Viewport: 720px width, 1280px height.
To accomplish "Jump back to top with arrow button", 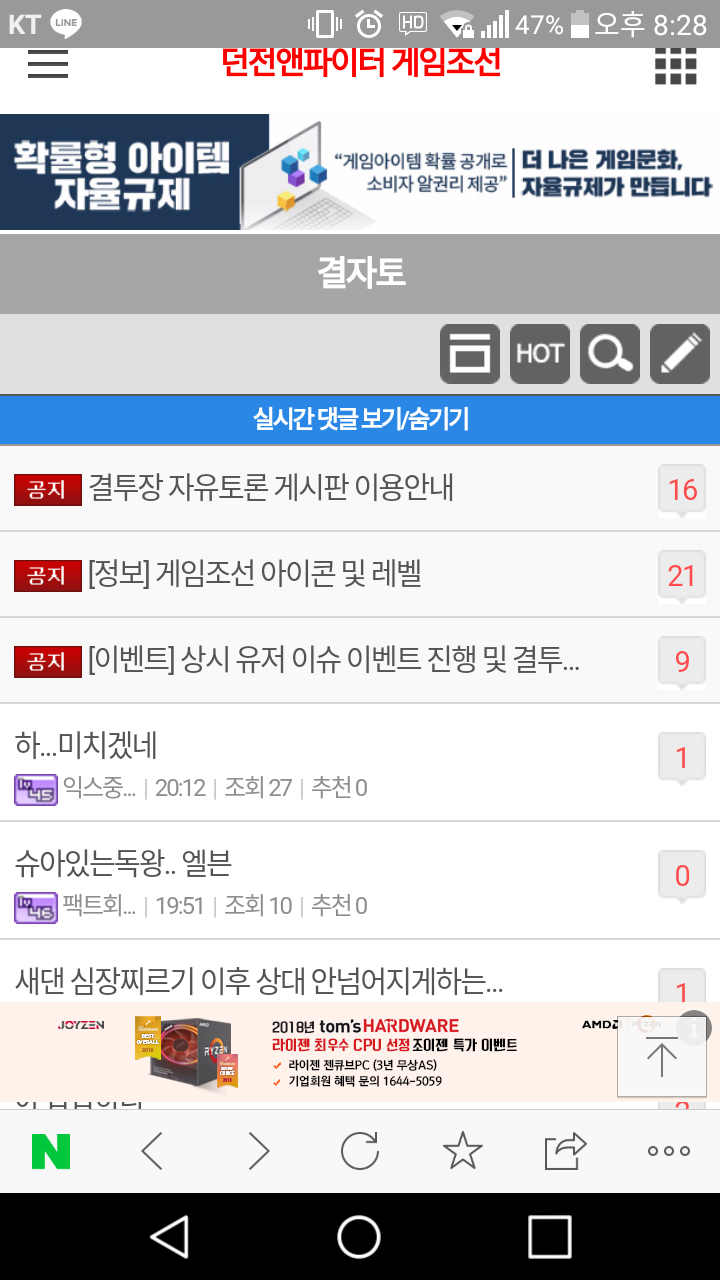I will tap(661, 1057).
